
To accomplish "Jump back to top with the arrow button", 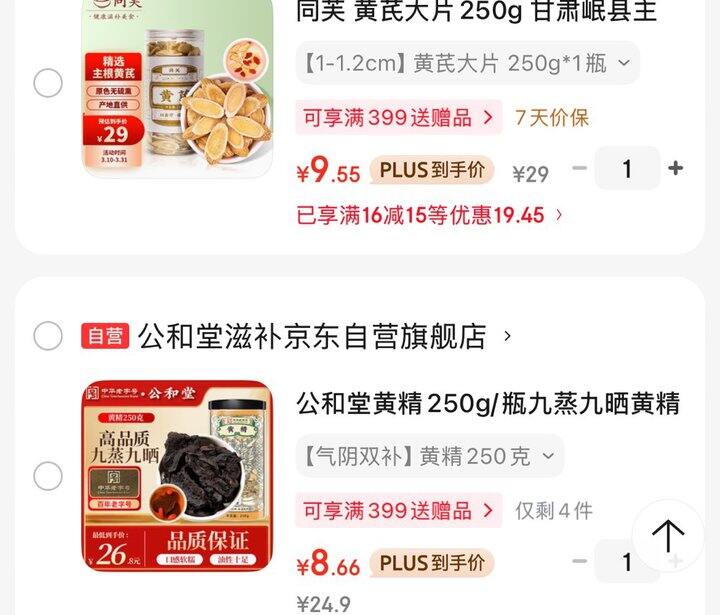I will pos(668,536).
